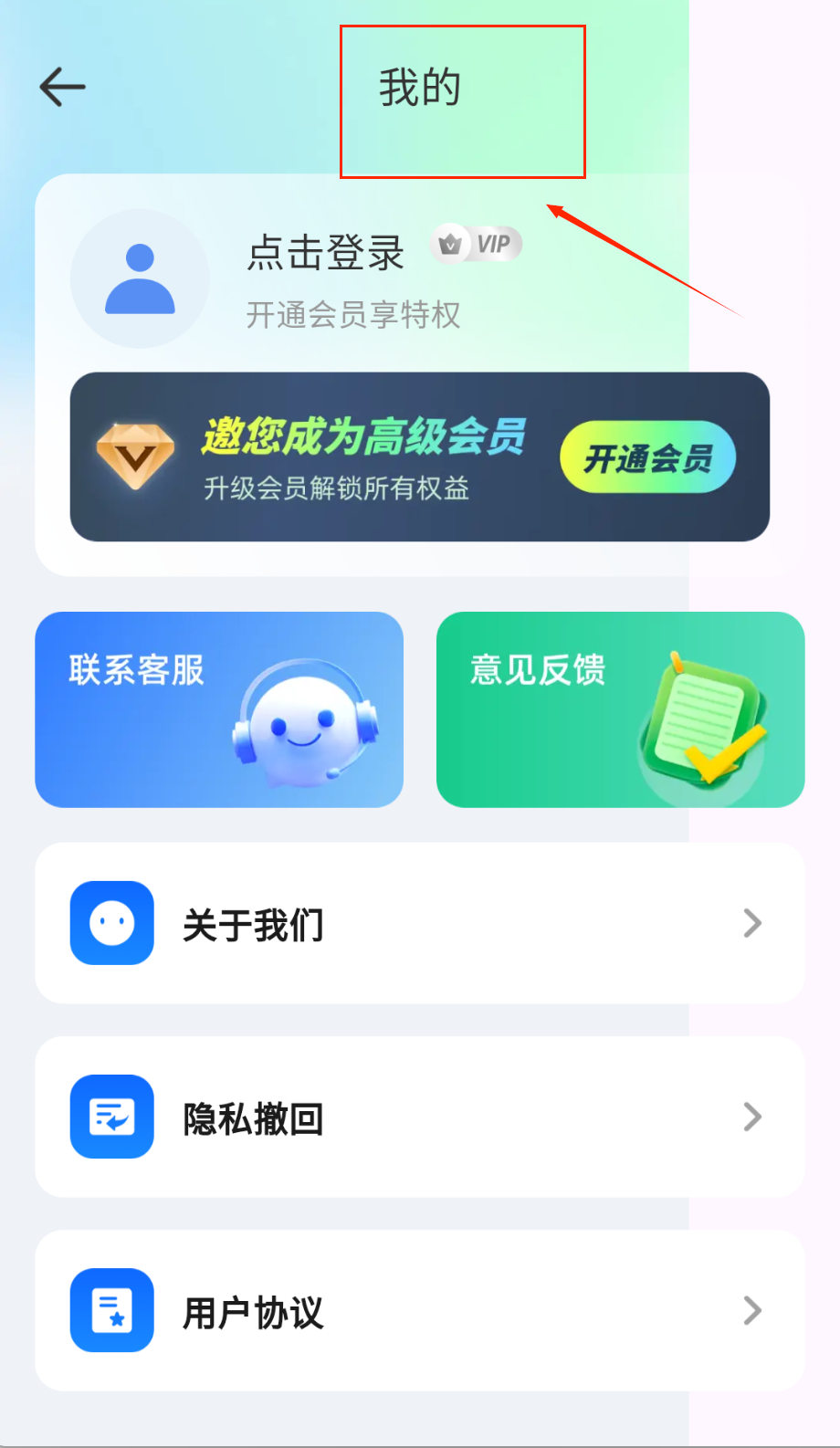Open the 意见反馈 card
This screenshot has width=840, height=1448.
(620, 709)
